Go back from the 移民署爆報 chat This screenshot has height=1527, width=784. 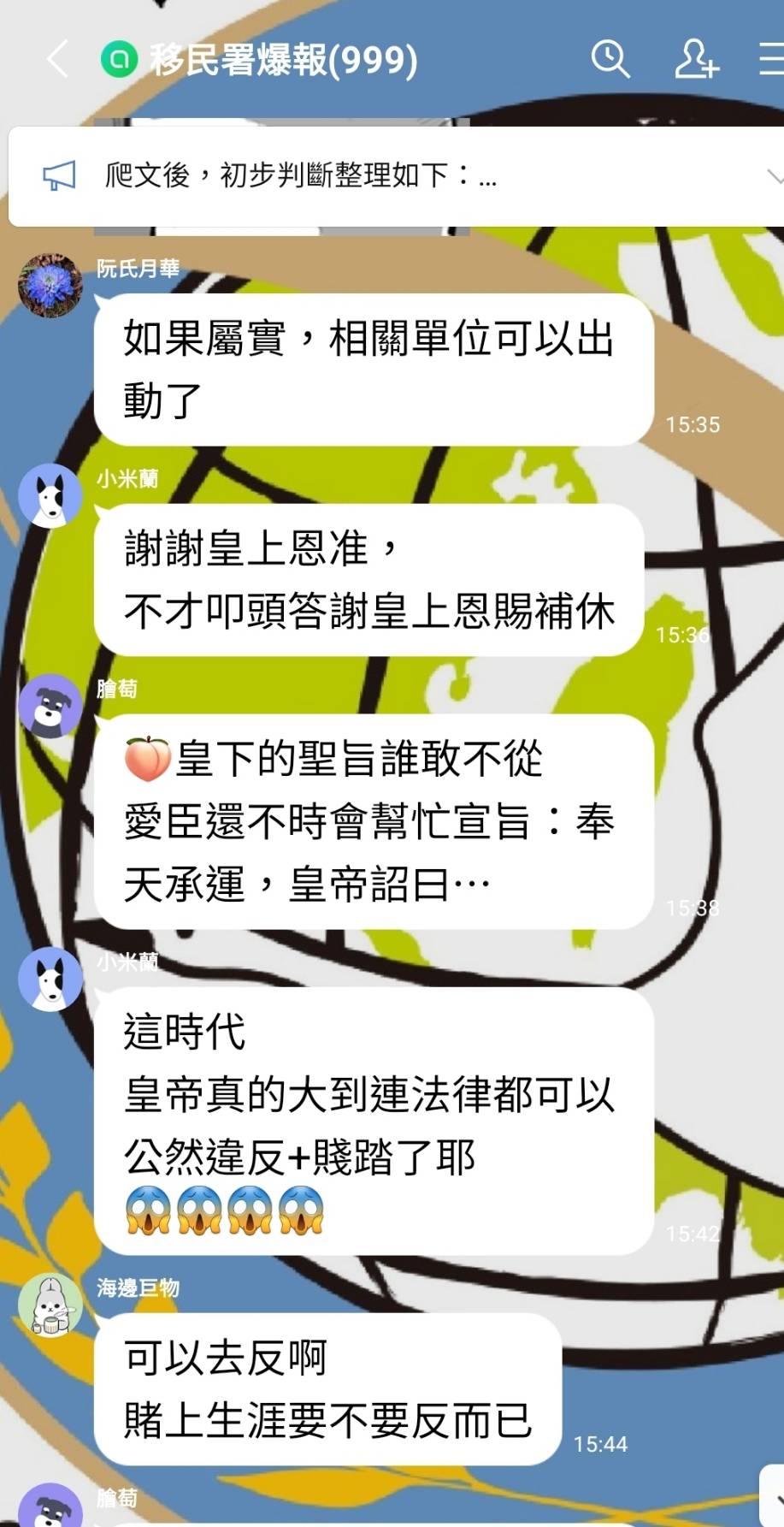57,60
